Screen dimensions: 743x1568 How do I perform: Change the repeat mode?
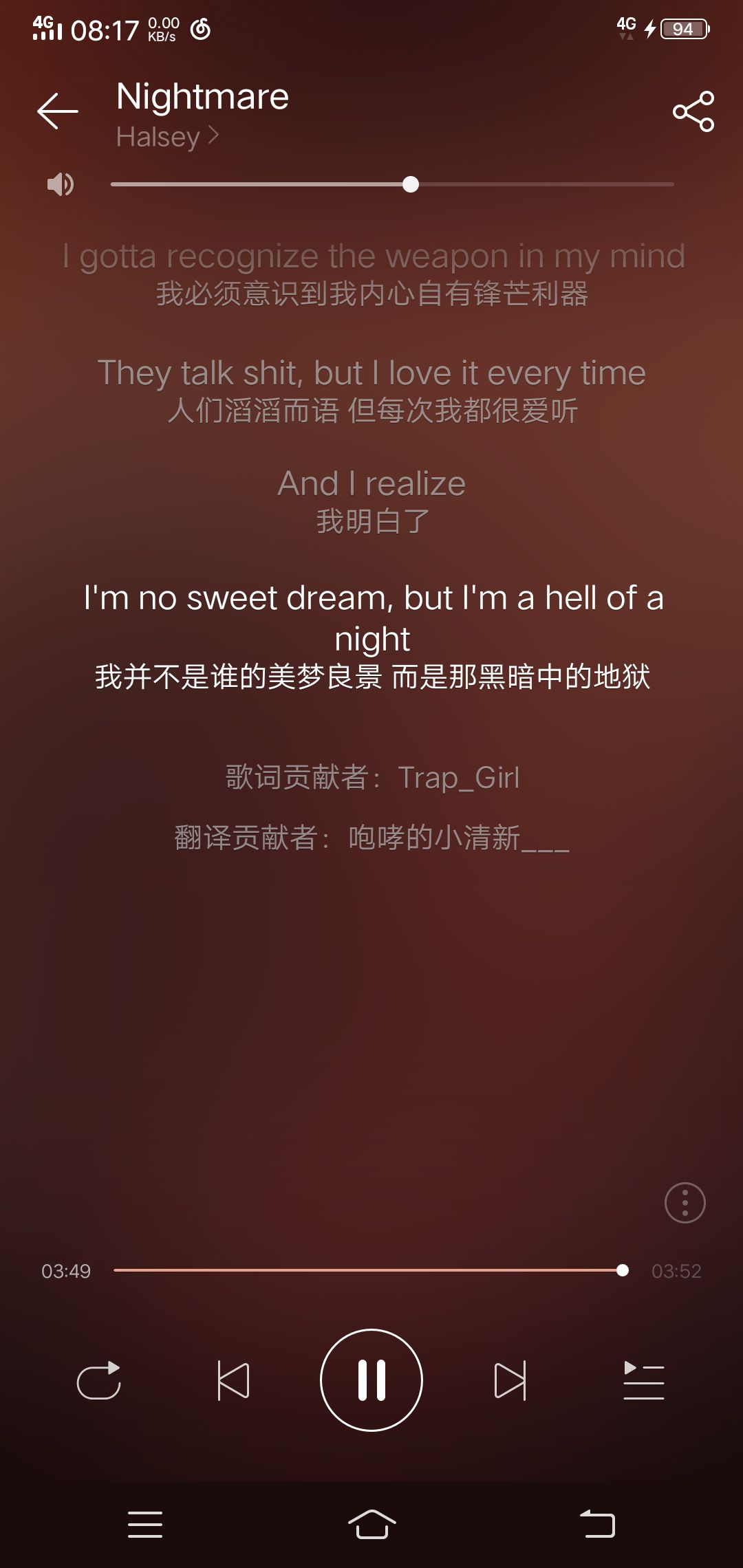[99, 1380]
